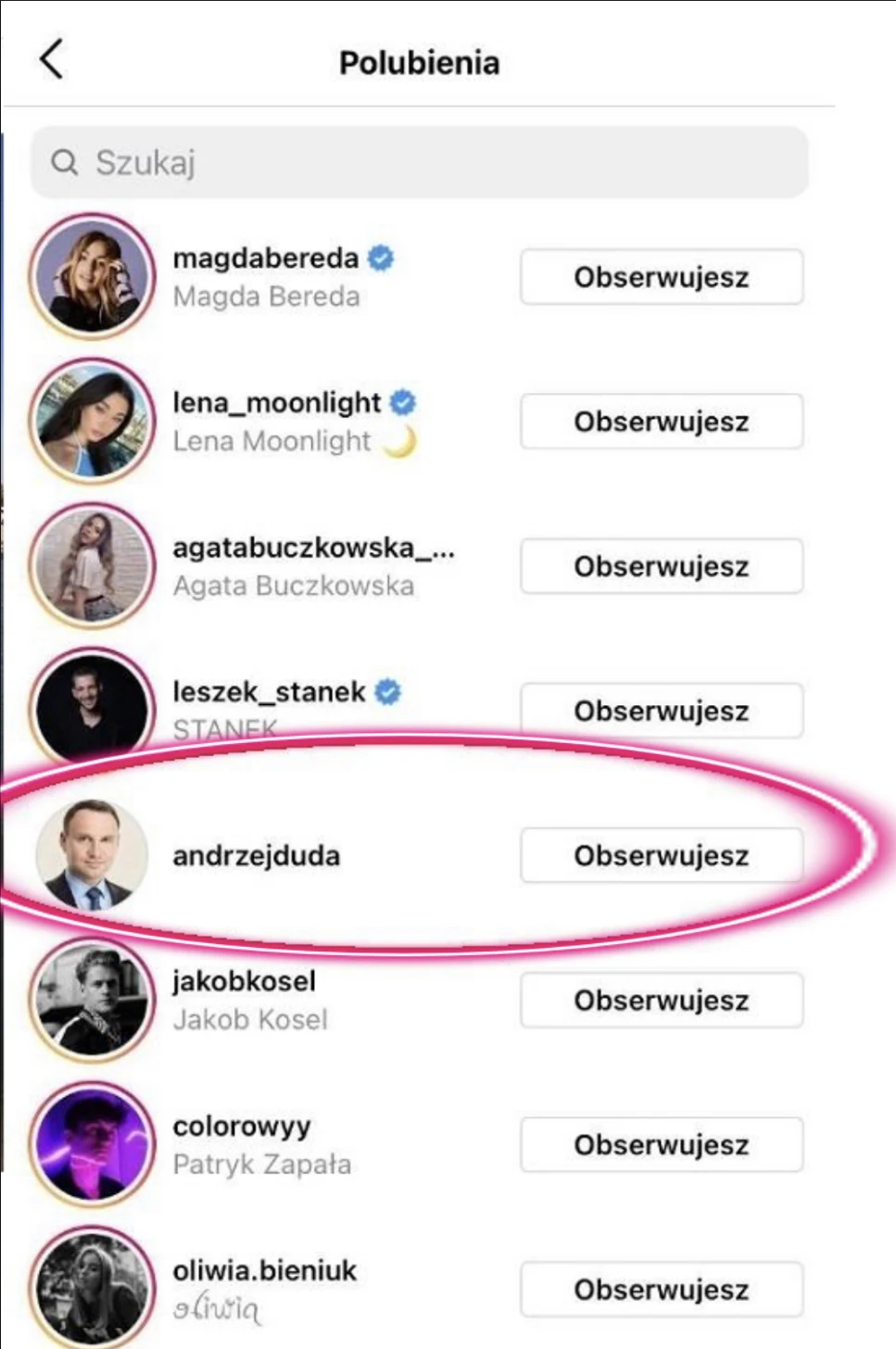This screenshot has height=1349, width=896.
Task: Open the lena_moonlight username link
Action: pos(276,401)
